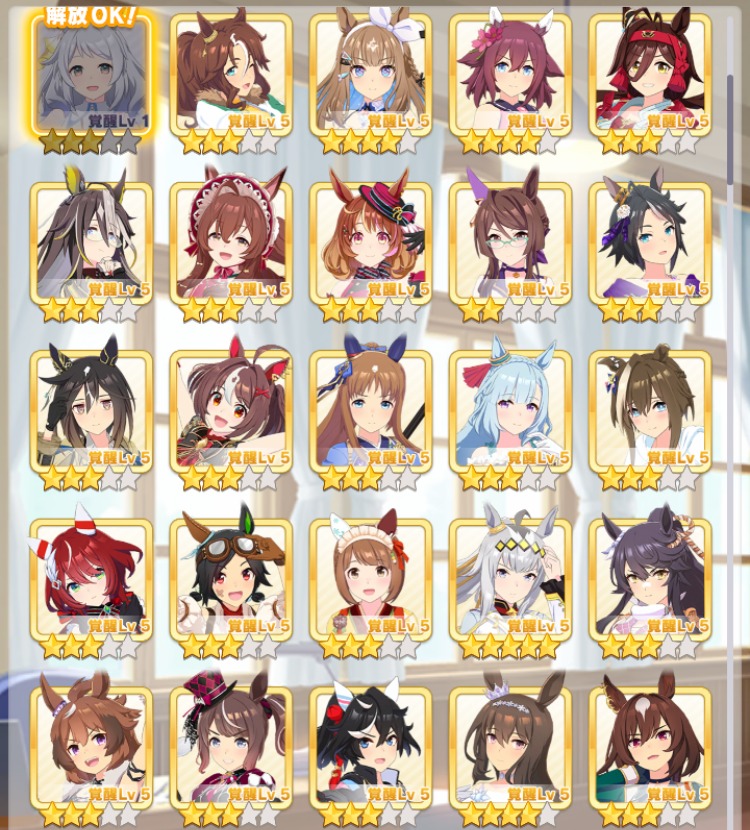The height and width of the screenshot is (830, 750).
Task: Pick the character wearing aviator goggles
Action: 230,578
